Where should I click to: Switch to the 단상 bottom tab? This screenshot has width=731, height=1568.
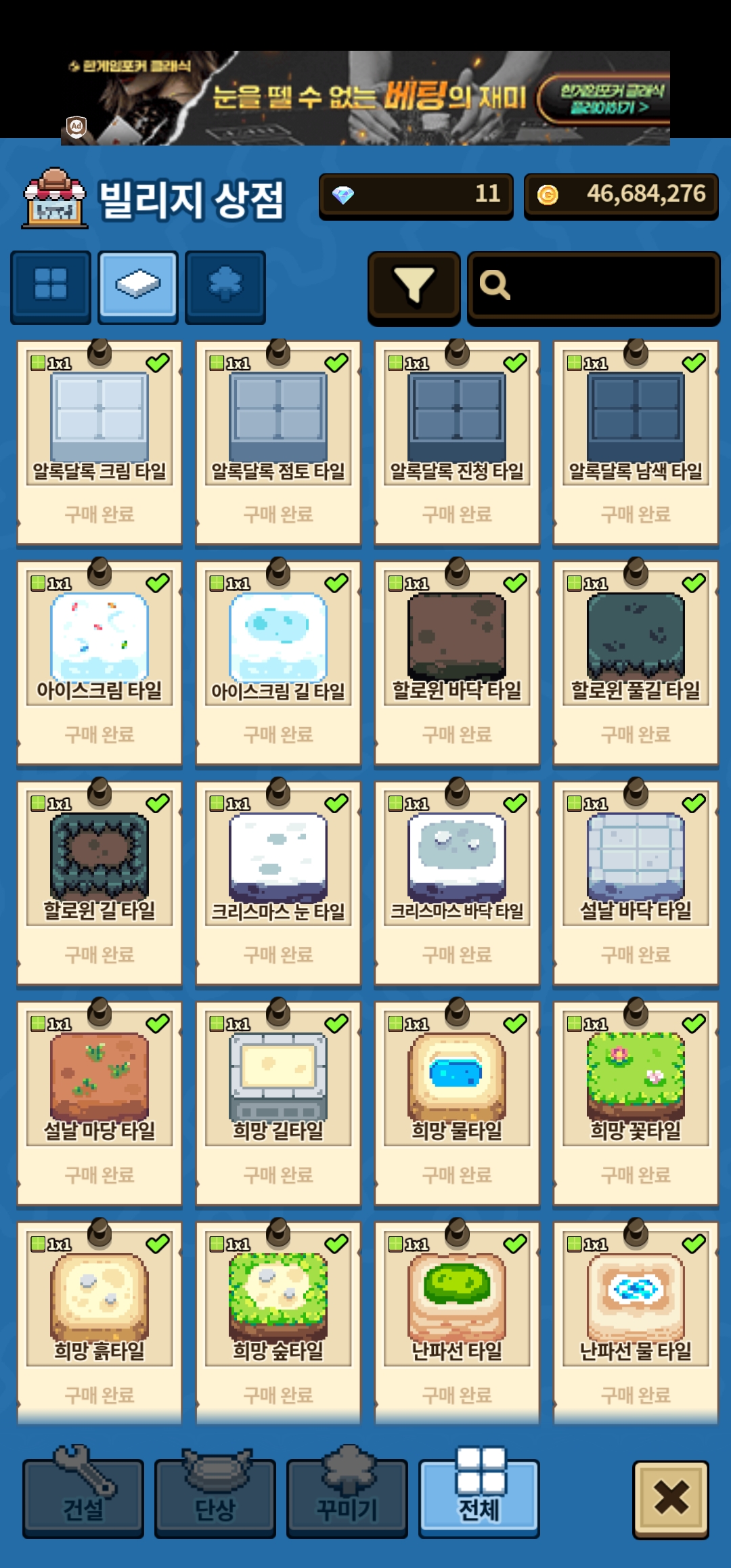[x=215, y=1497]
